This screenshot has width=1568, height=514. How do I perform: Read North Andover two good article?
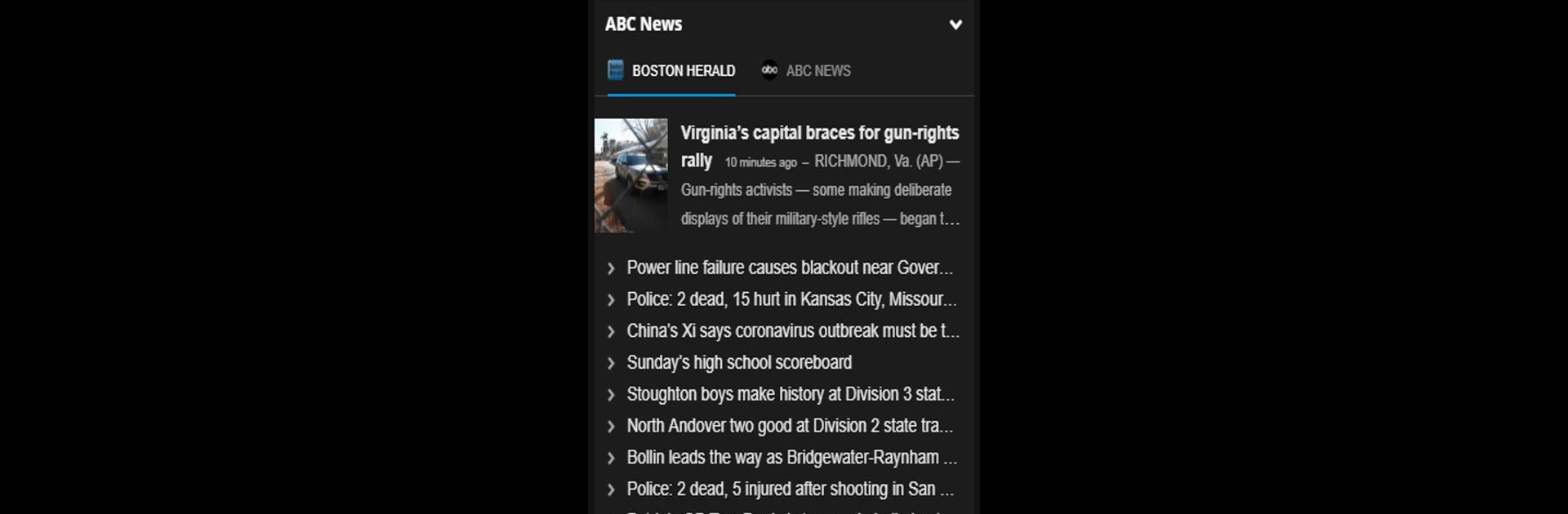[x=789, y=426]
